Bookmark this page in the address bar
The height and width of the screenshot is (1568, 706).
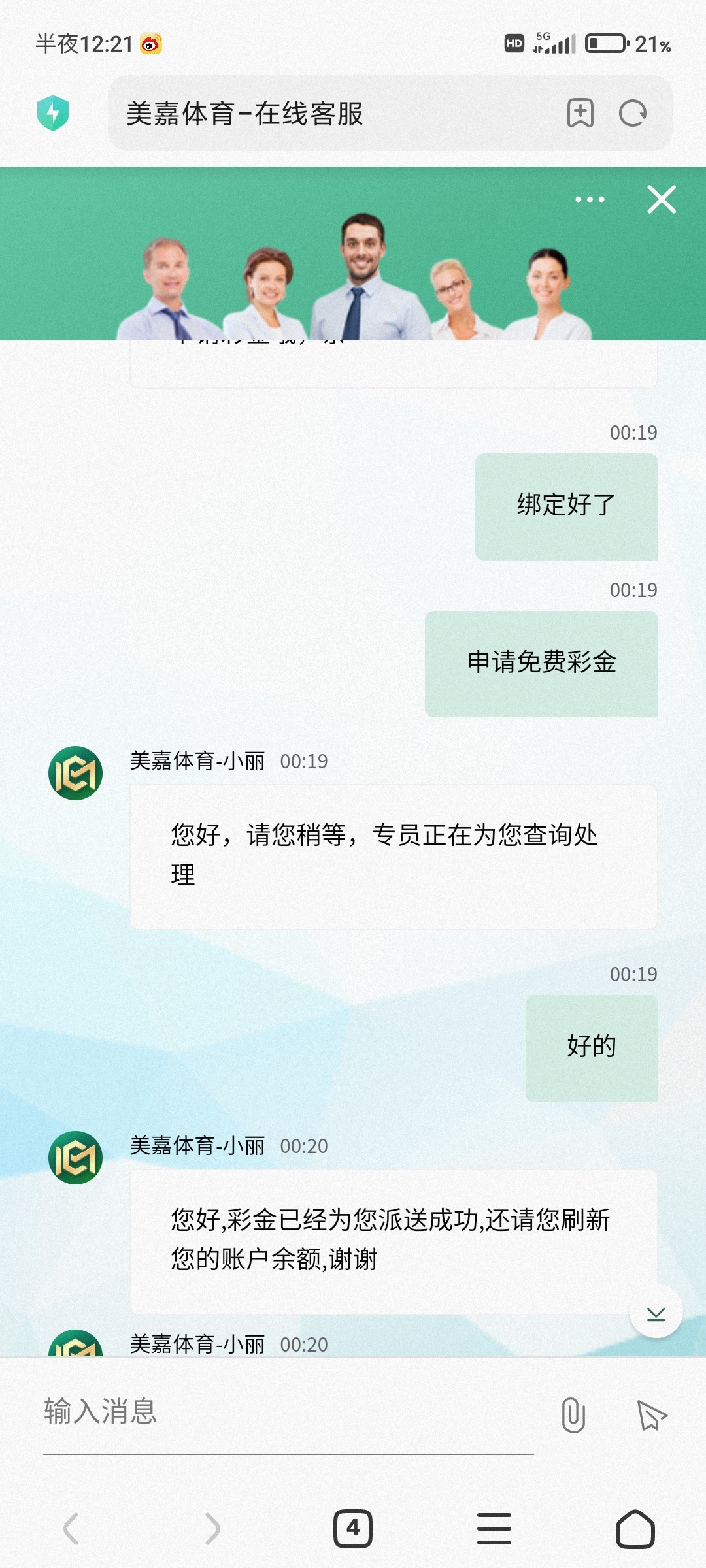pyautogui.click(x=580, y=114)
